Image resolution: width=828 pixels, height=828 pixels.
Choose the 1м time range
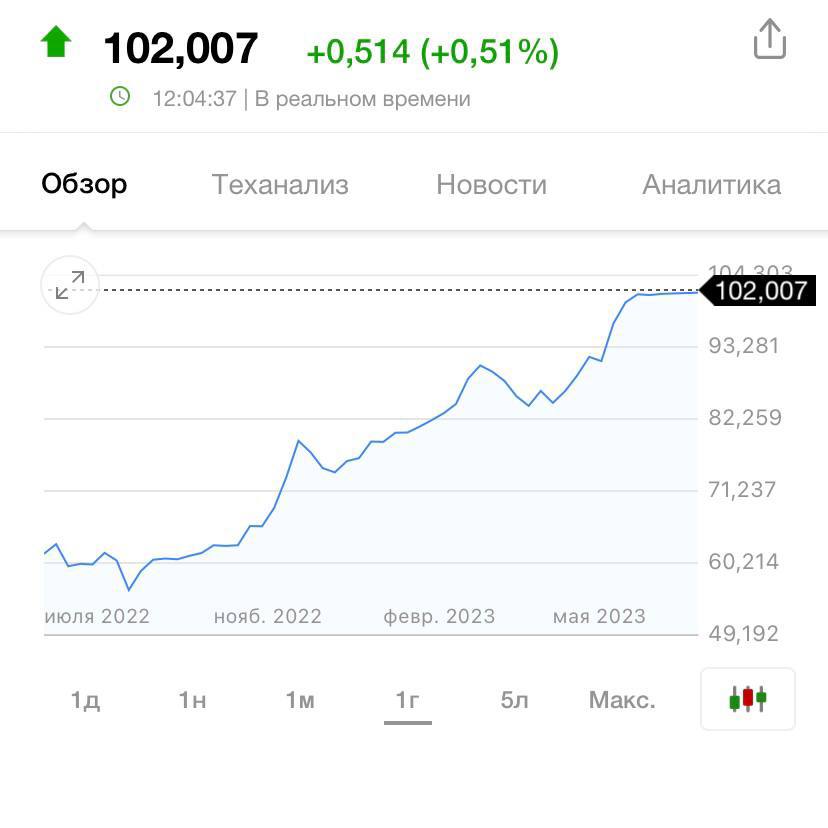(300, 700)
